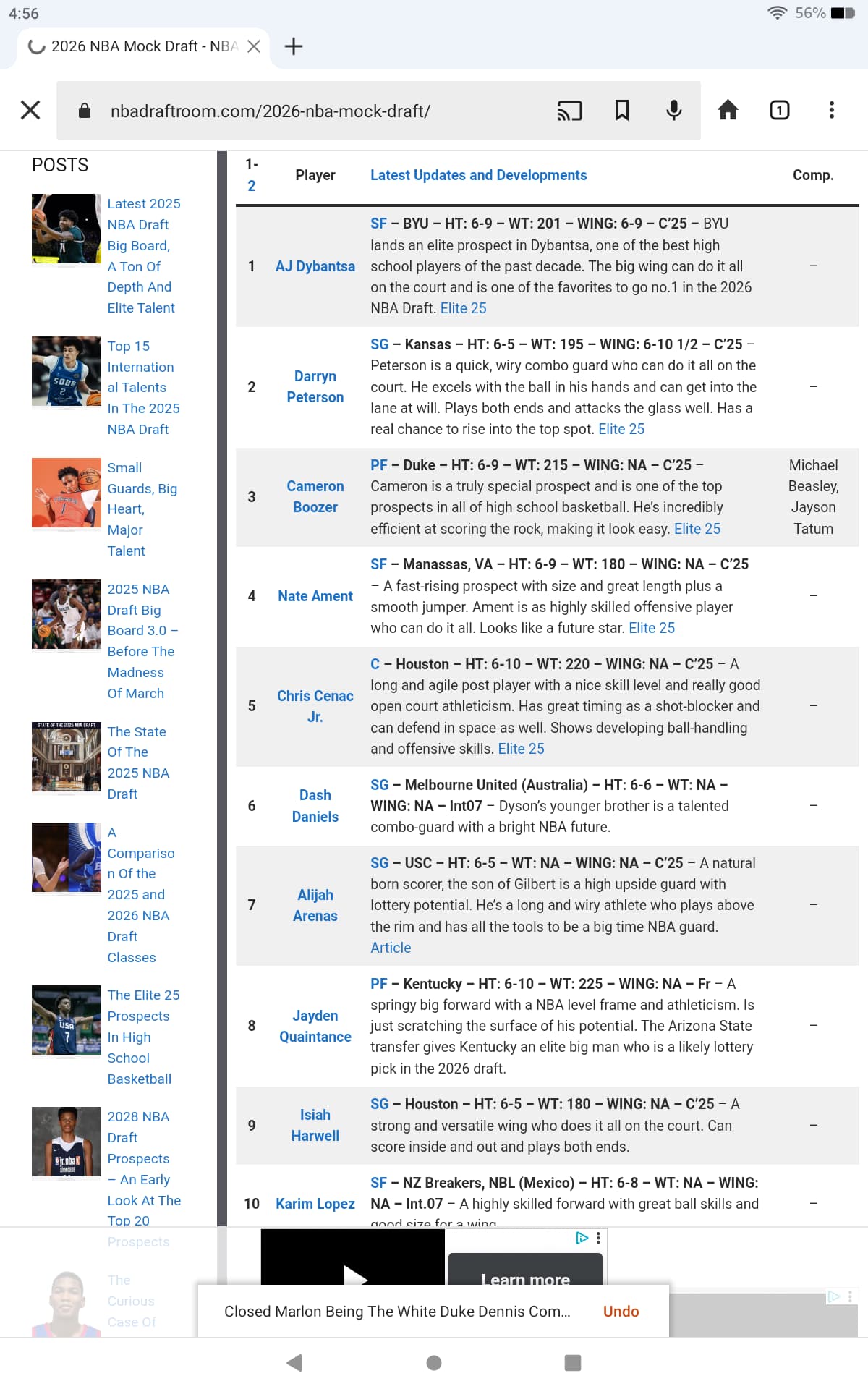Cast this page to a device

coord(569,110)
